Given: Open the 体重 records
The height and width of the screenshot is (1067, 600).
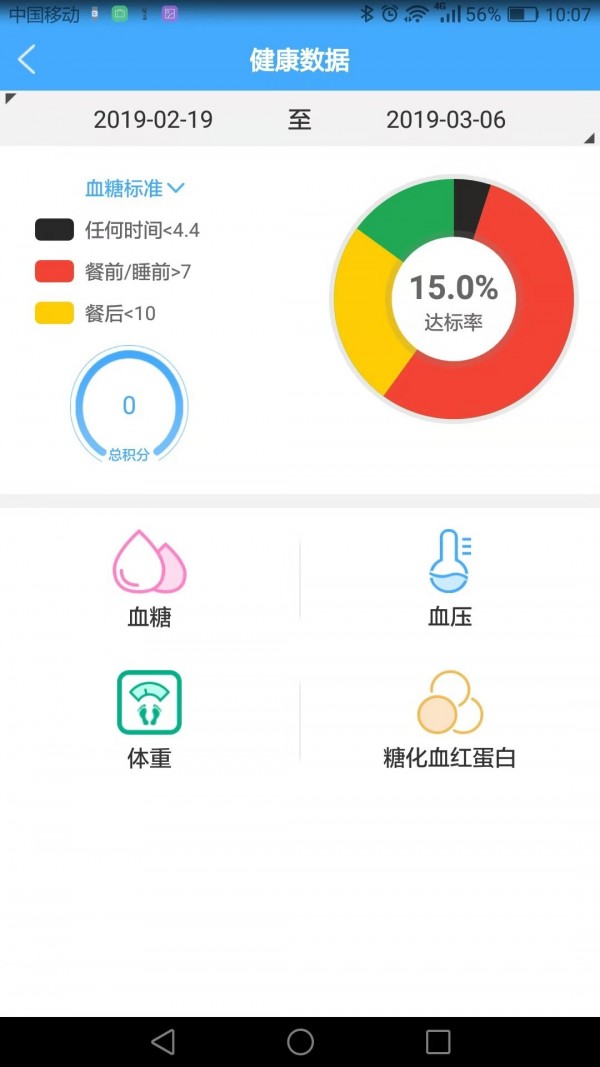Looking at the screenshot, I should click(149, 720).
